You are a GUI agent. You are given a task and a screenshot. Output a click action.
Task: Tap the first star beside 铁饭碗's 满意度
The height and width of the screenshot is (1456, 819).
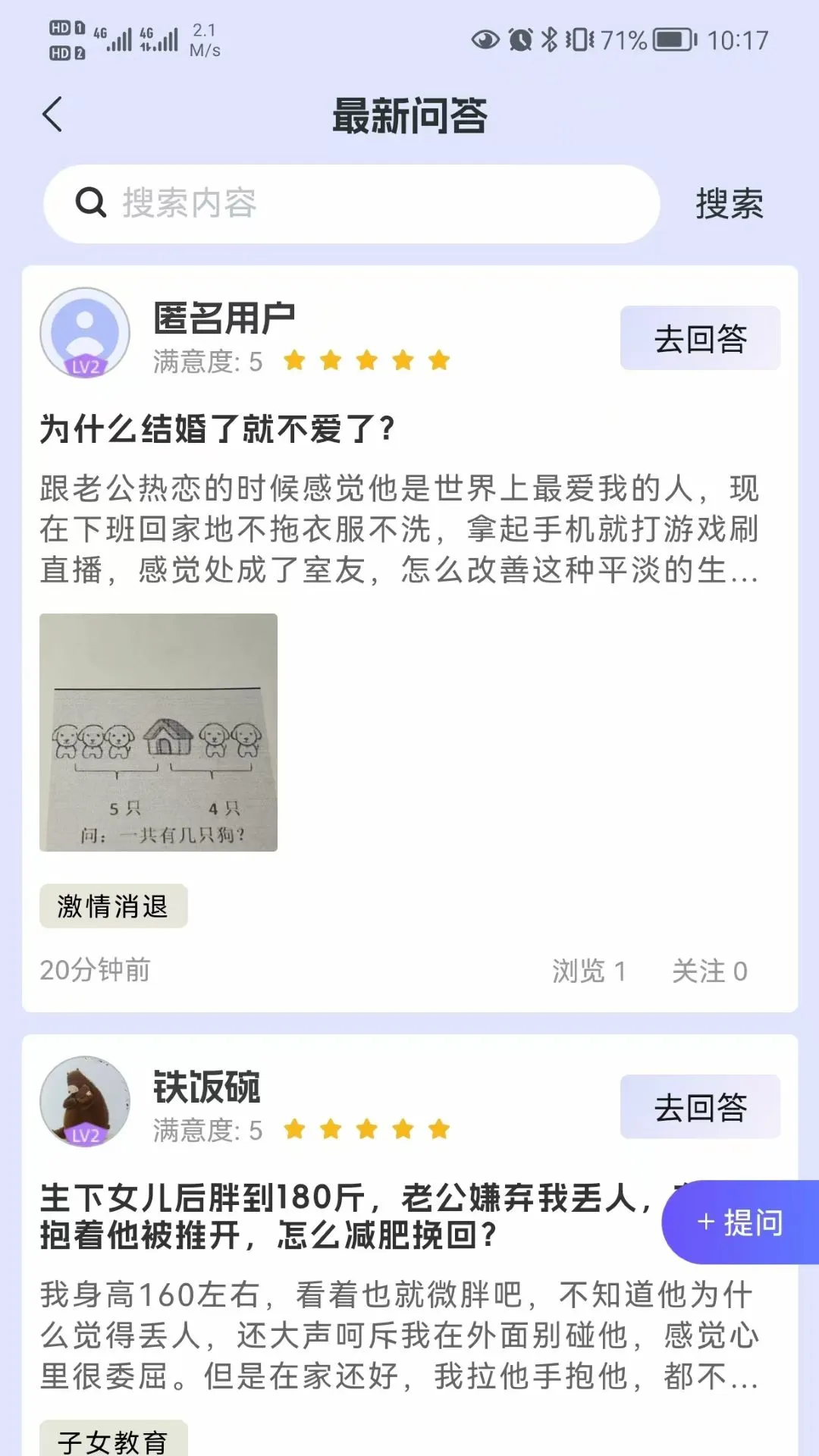(294, 1129)
